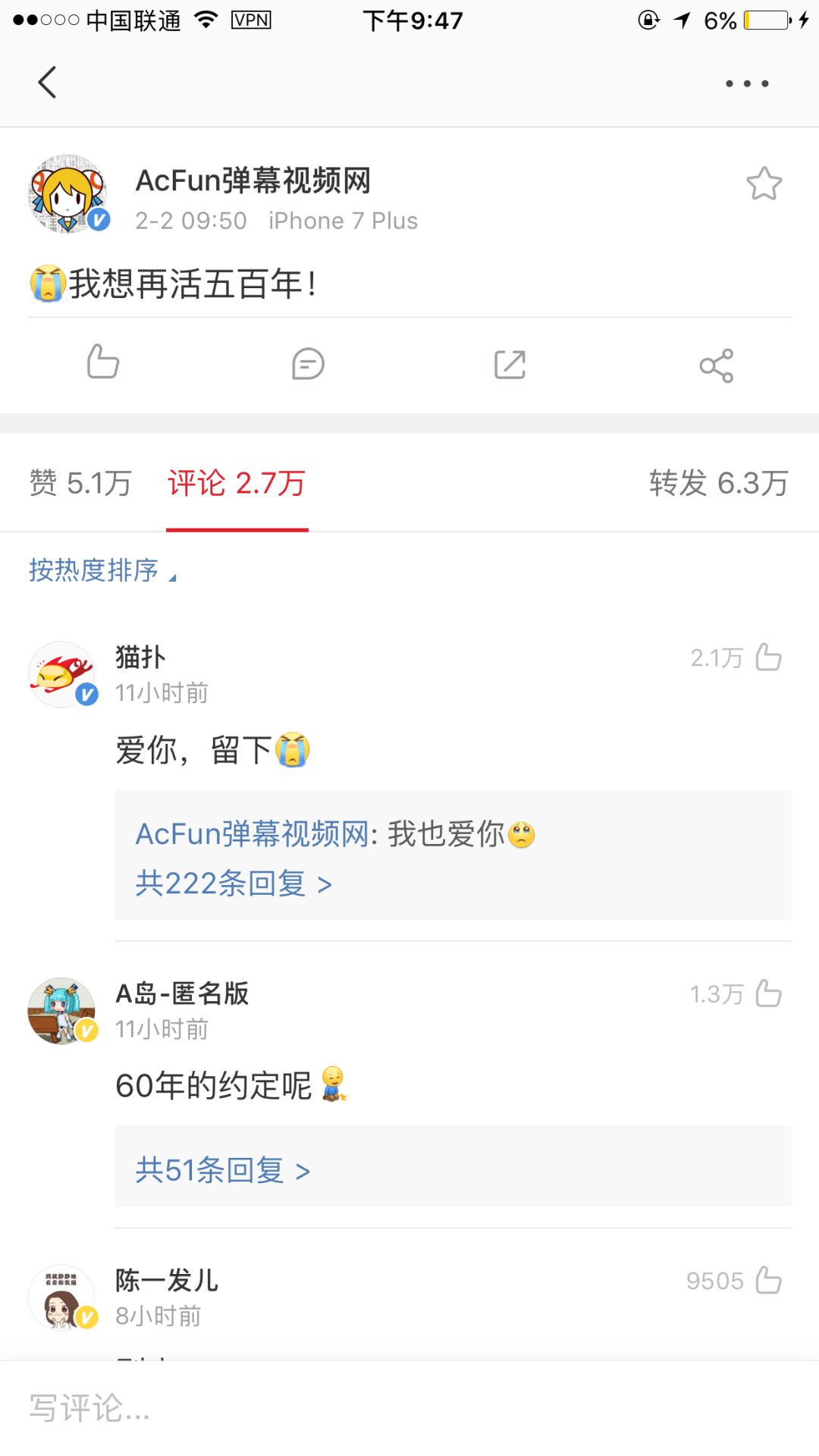This screenshot has height=1456, width=819.
Task: Like the AcFun post with thumbs-up
Action: (103, 362)
